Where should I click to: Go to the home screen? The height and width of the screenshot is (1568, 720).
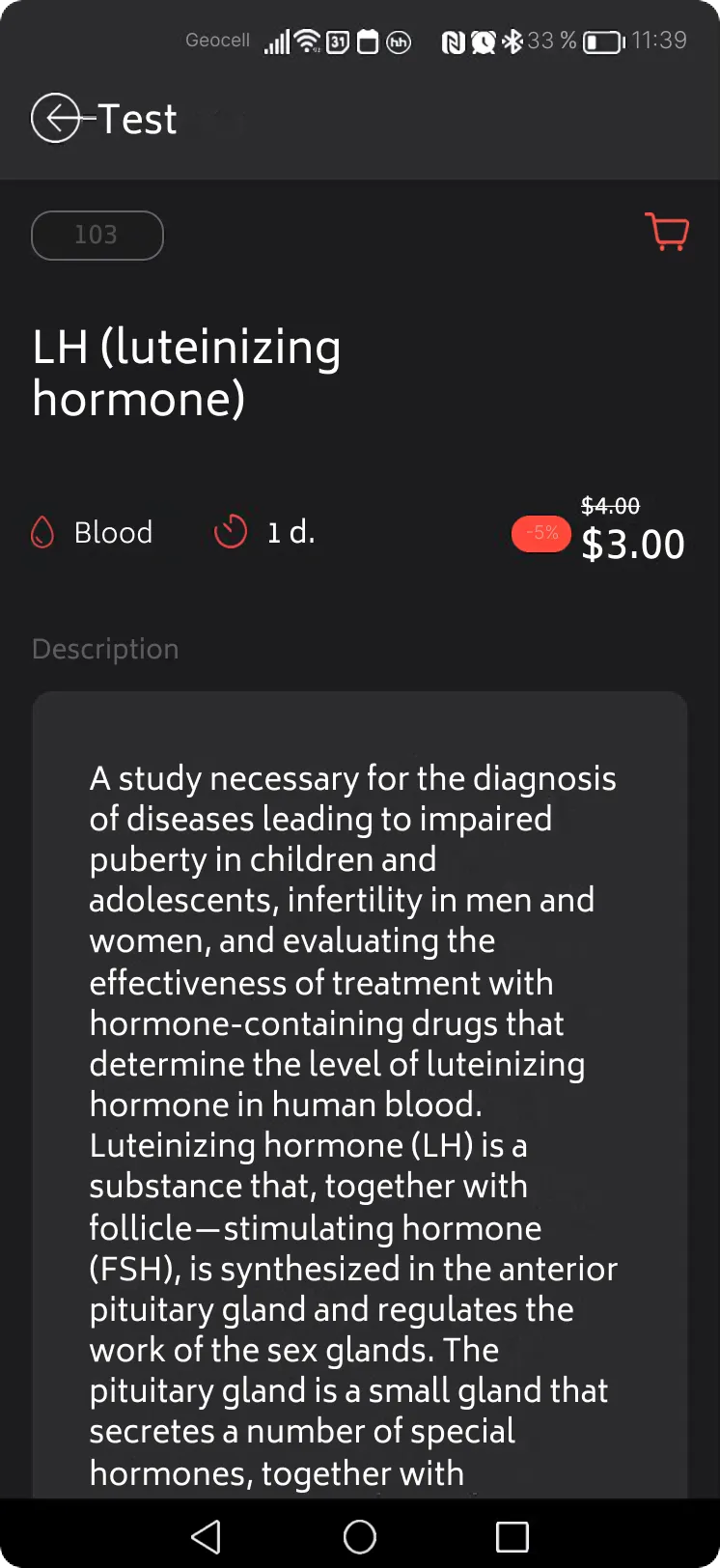pos(360,1536)
